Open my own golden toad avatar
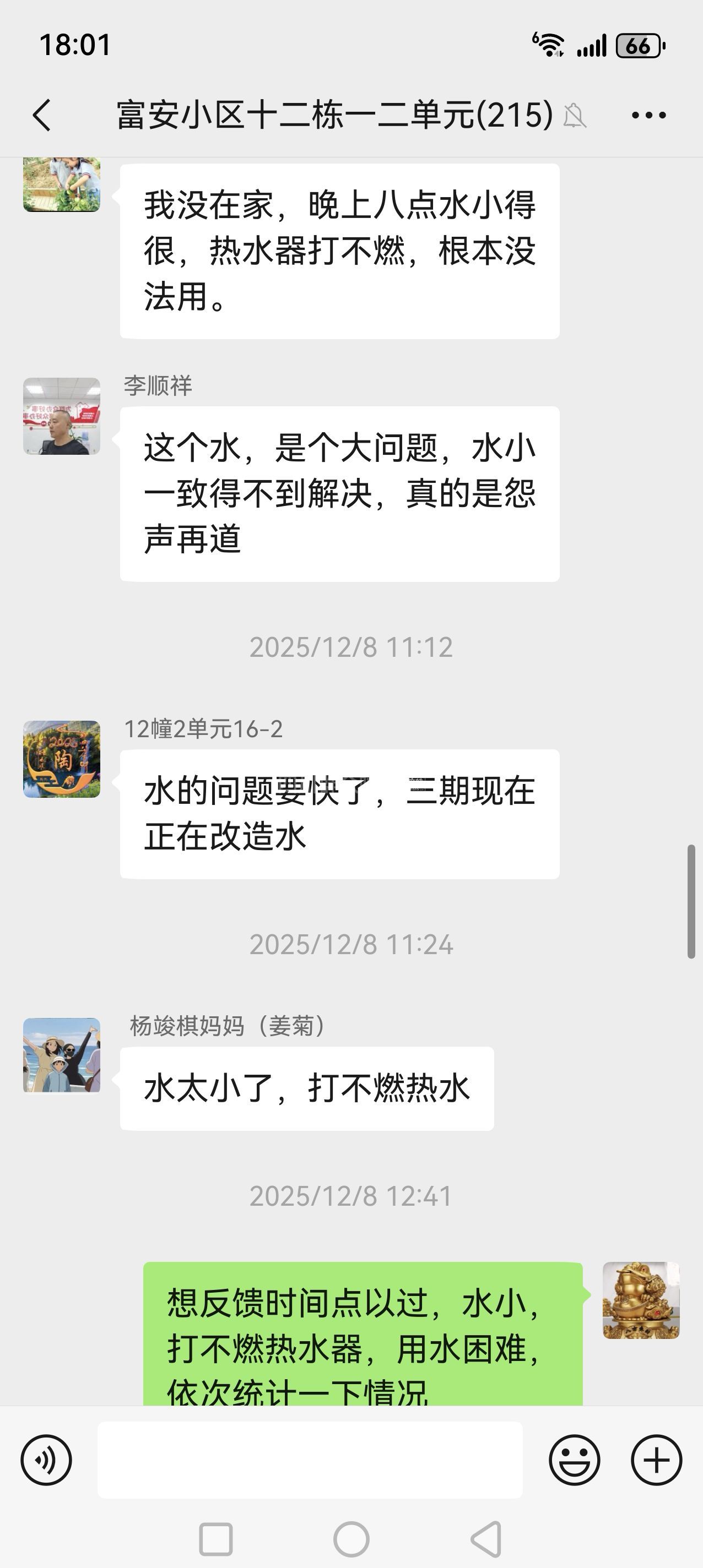703x1568 pixels. coord(641,1300)
